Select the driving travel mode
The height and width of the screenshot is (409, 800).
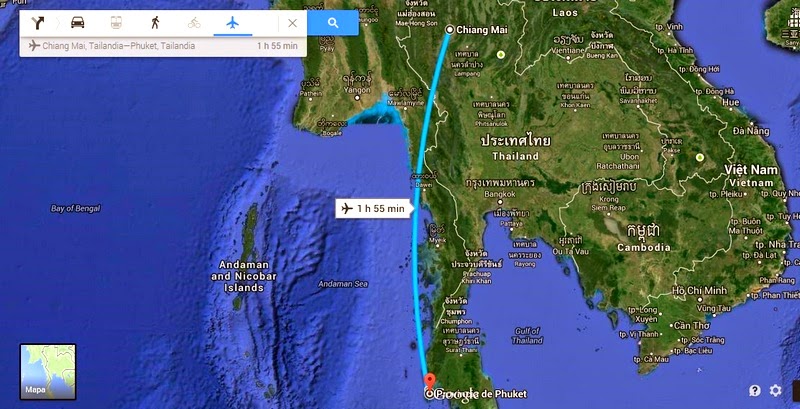coord(78,22)
